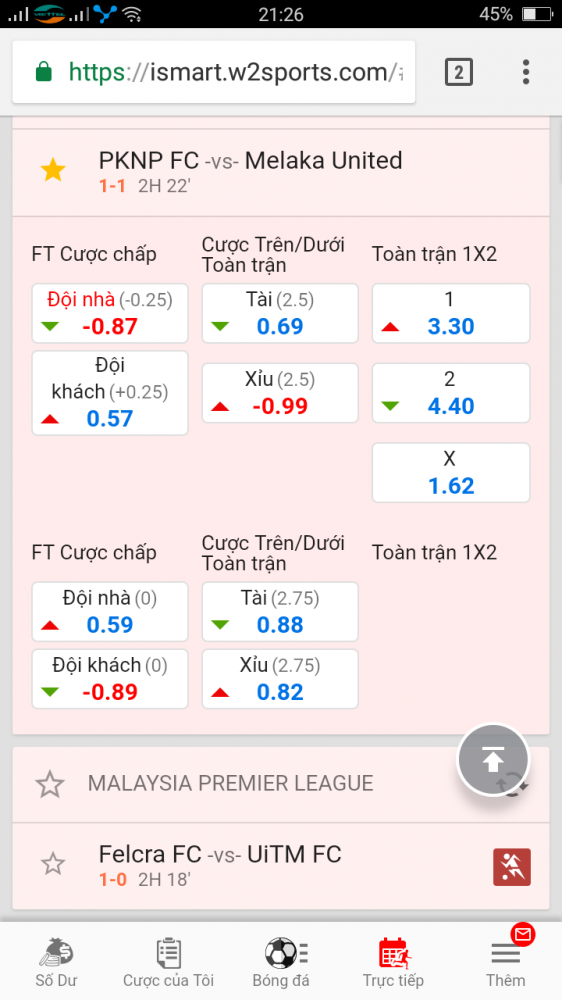Pick Xỉu (2.75) at 0.82
This screenshot has width=562, height=1000.
tap(280, 679)
